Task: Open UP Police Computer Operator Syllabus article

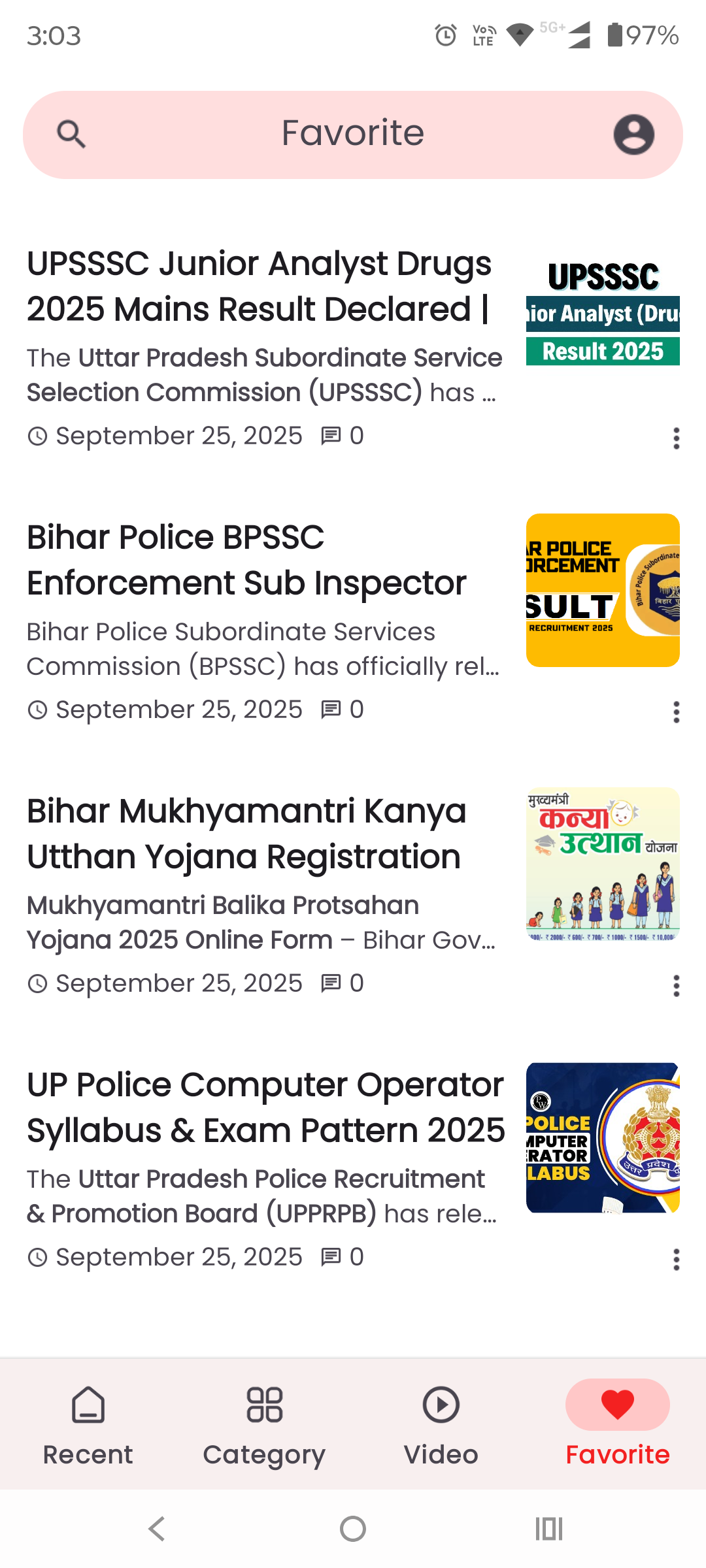Action: click(265, 1107)
